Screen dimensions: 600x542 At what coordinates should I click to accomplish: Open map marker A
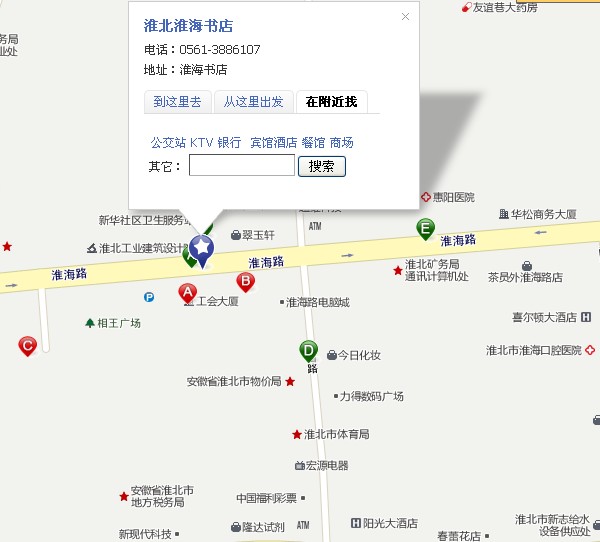186,292
